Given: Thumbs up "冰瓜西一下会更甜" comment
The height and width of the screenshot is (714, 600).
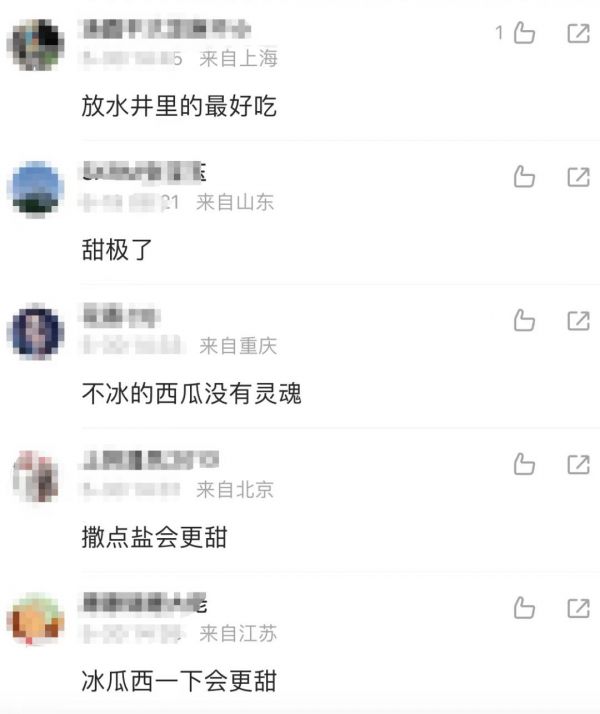Looking at the screenshot, I should click(524, 608).
